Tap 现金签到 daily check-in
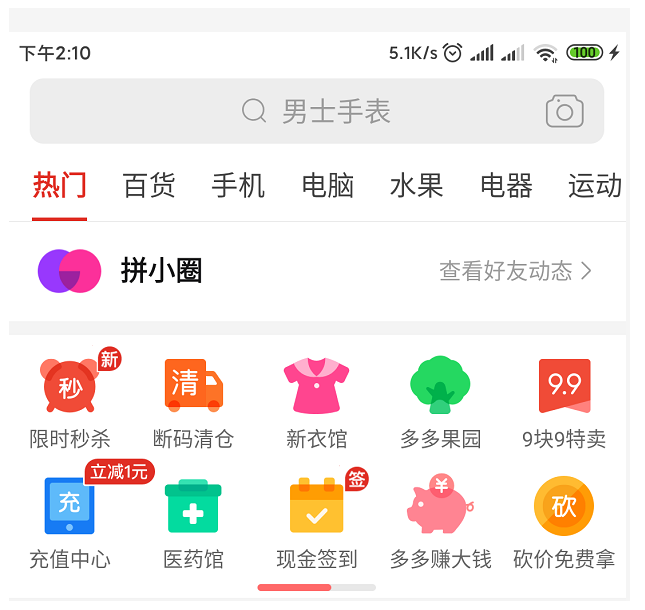The width and height of the screenshot is (645, 610). (x=316, y=522)
